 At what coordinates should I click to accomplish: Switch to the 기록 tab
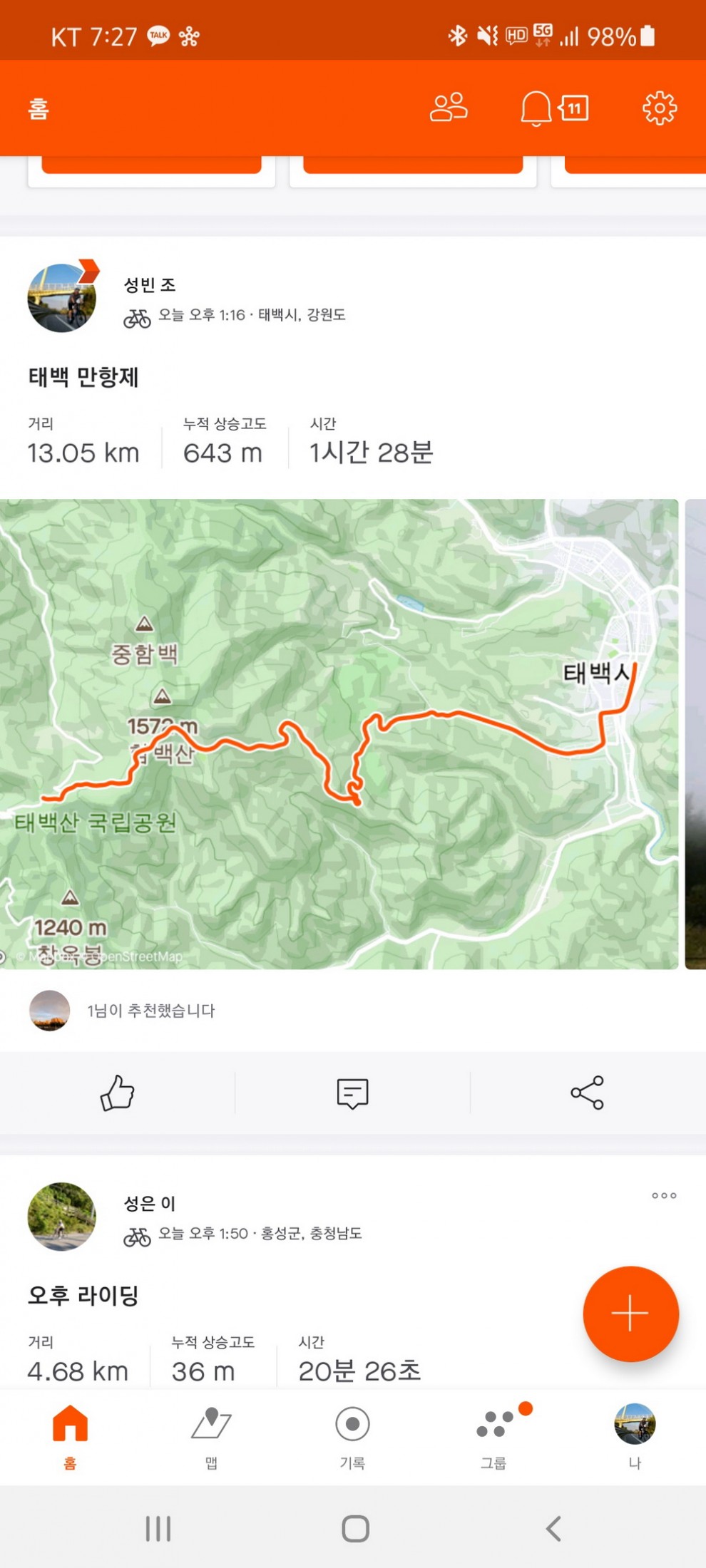click(352, 1435)
